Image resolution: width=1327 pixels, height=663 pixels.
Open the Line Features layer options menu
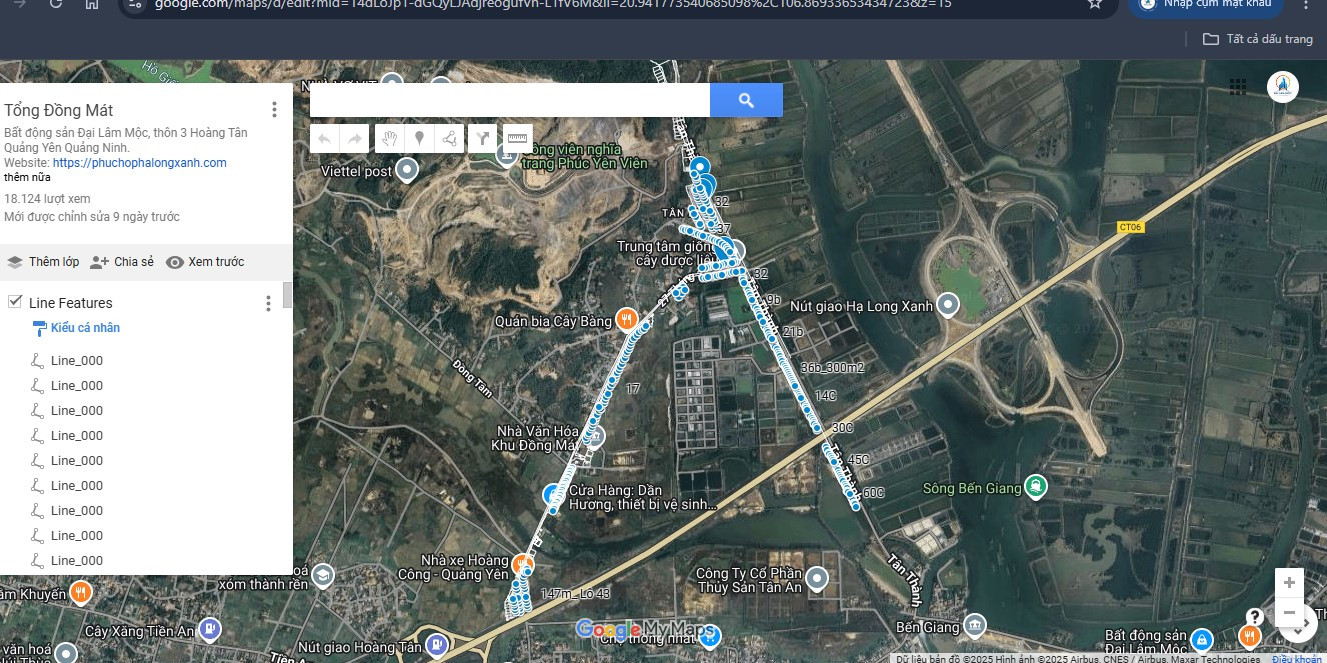267,303
